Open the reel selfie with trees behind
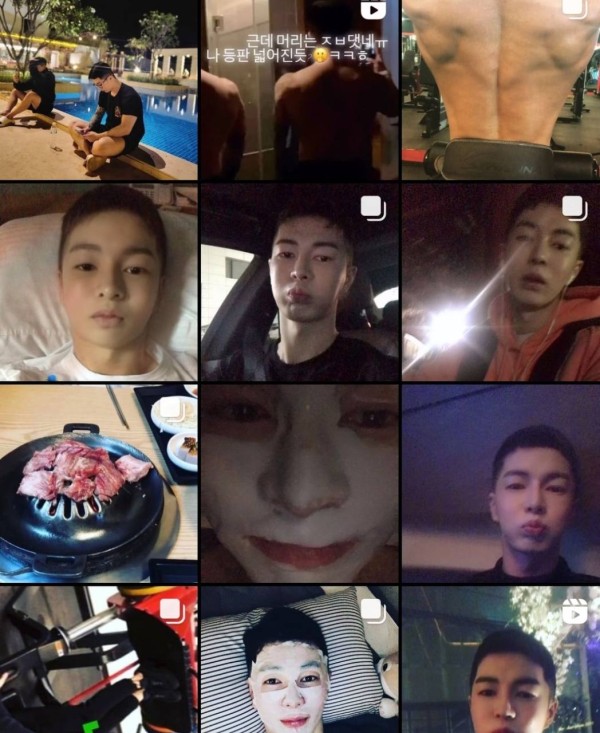This screenshot has width=600, height=733. click(x=500, y=660)
